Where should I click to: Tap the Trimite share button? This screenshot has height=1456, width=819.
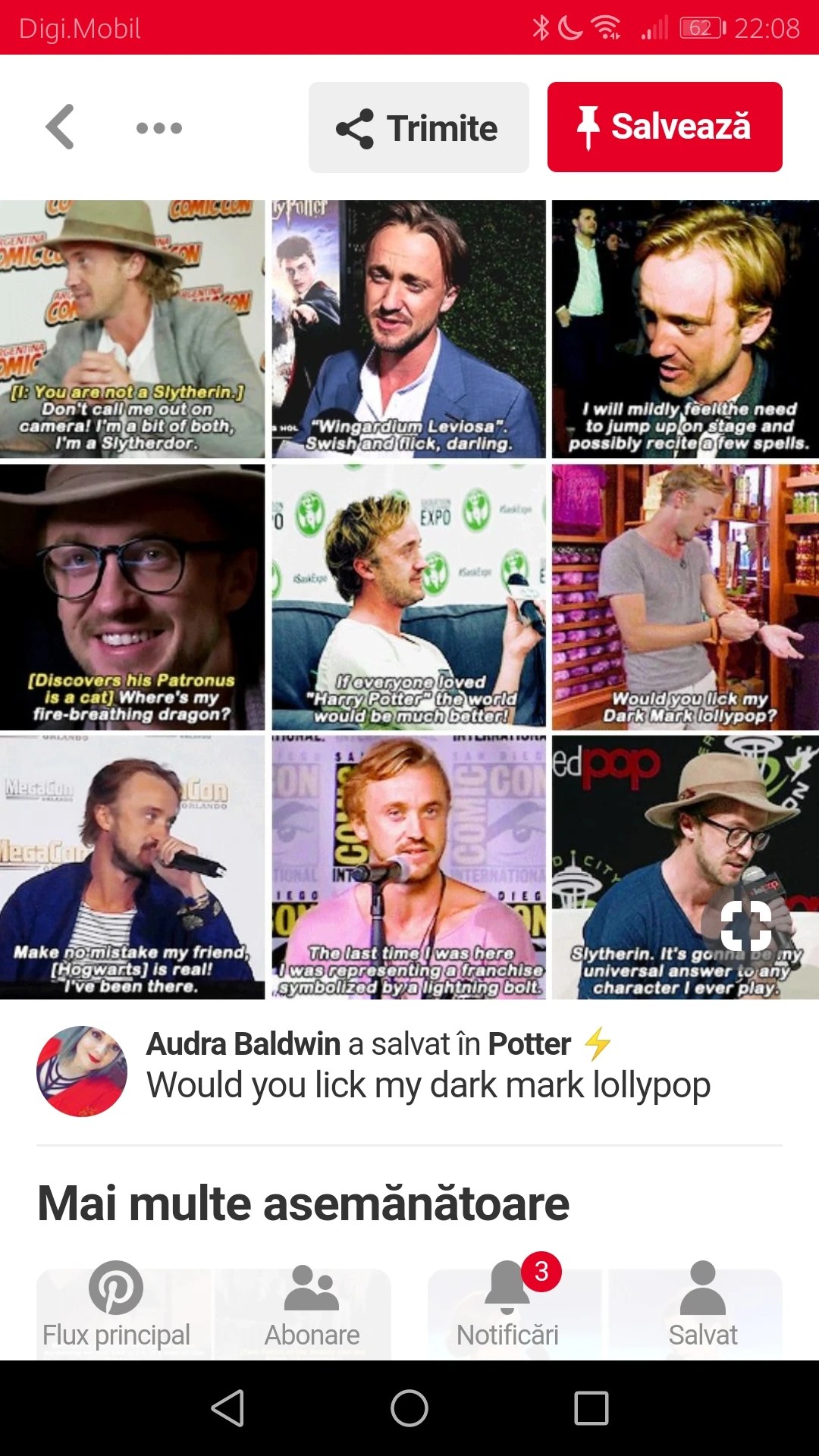tap(419, 127)
